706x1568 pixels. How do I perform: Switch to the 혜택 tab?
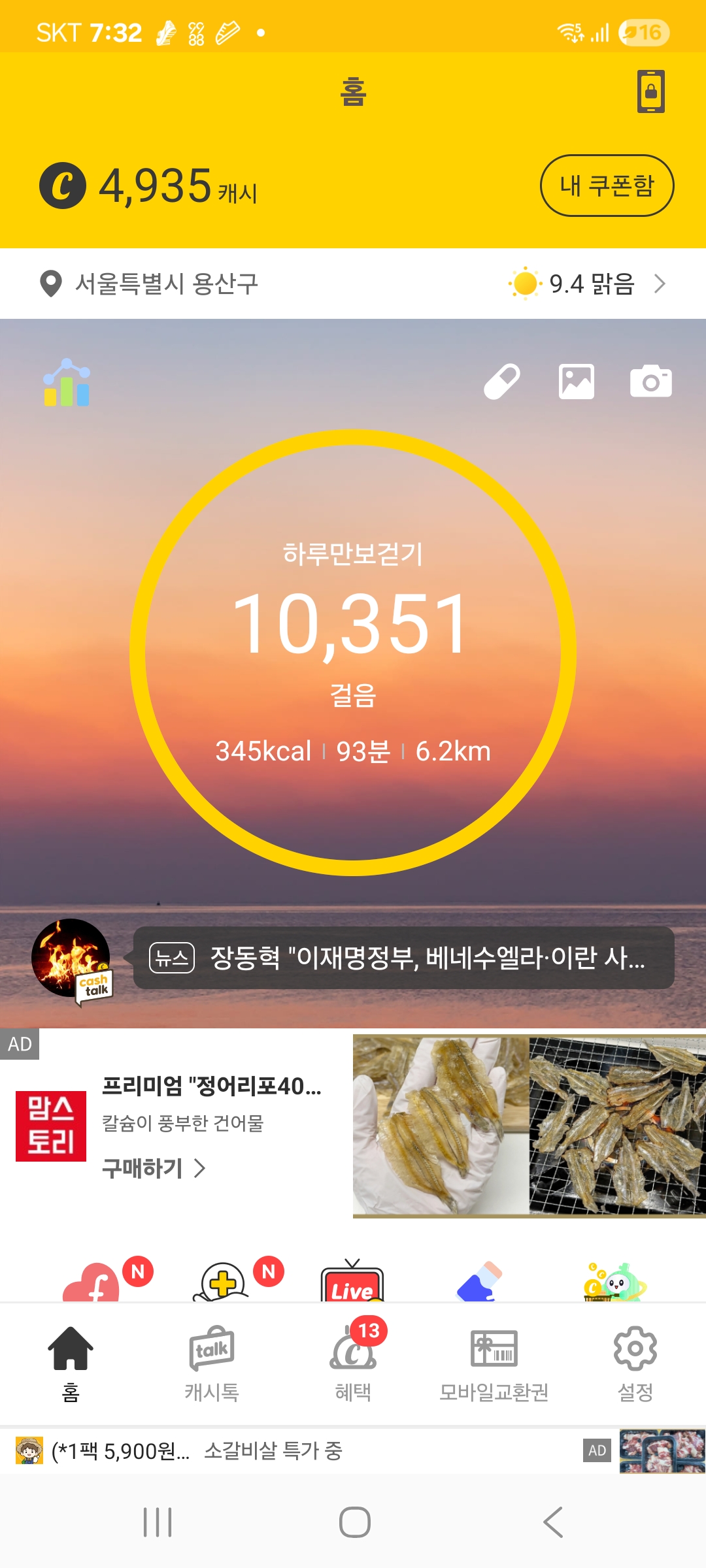pos(353,1363)
